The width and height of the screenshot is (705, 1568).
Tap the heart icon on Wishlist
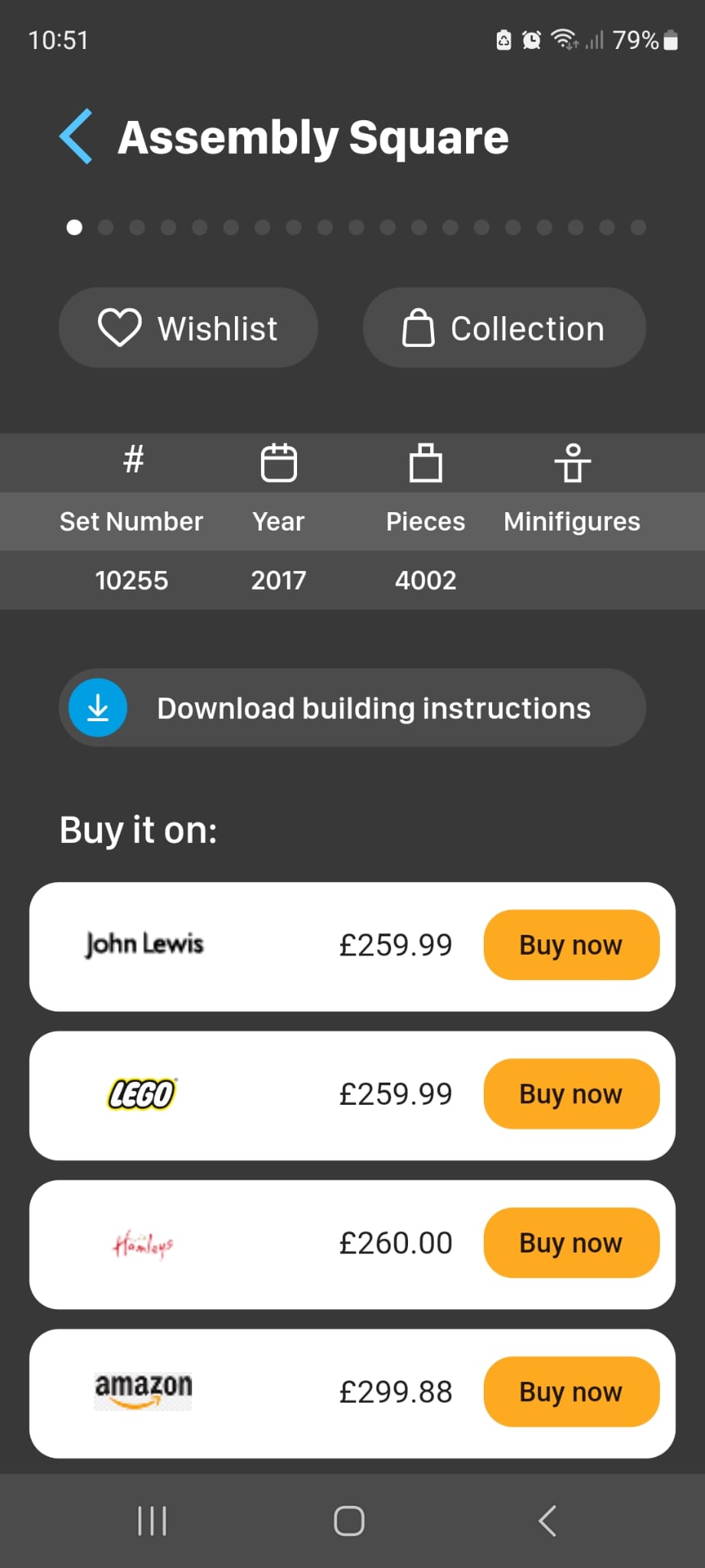click(120, 328)
